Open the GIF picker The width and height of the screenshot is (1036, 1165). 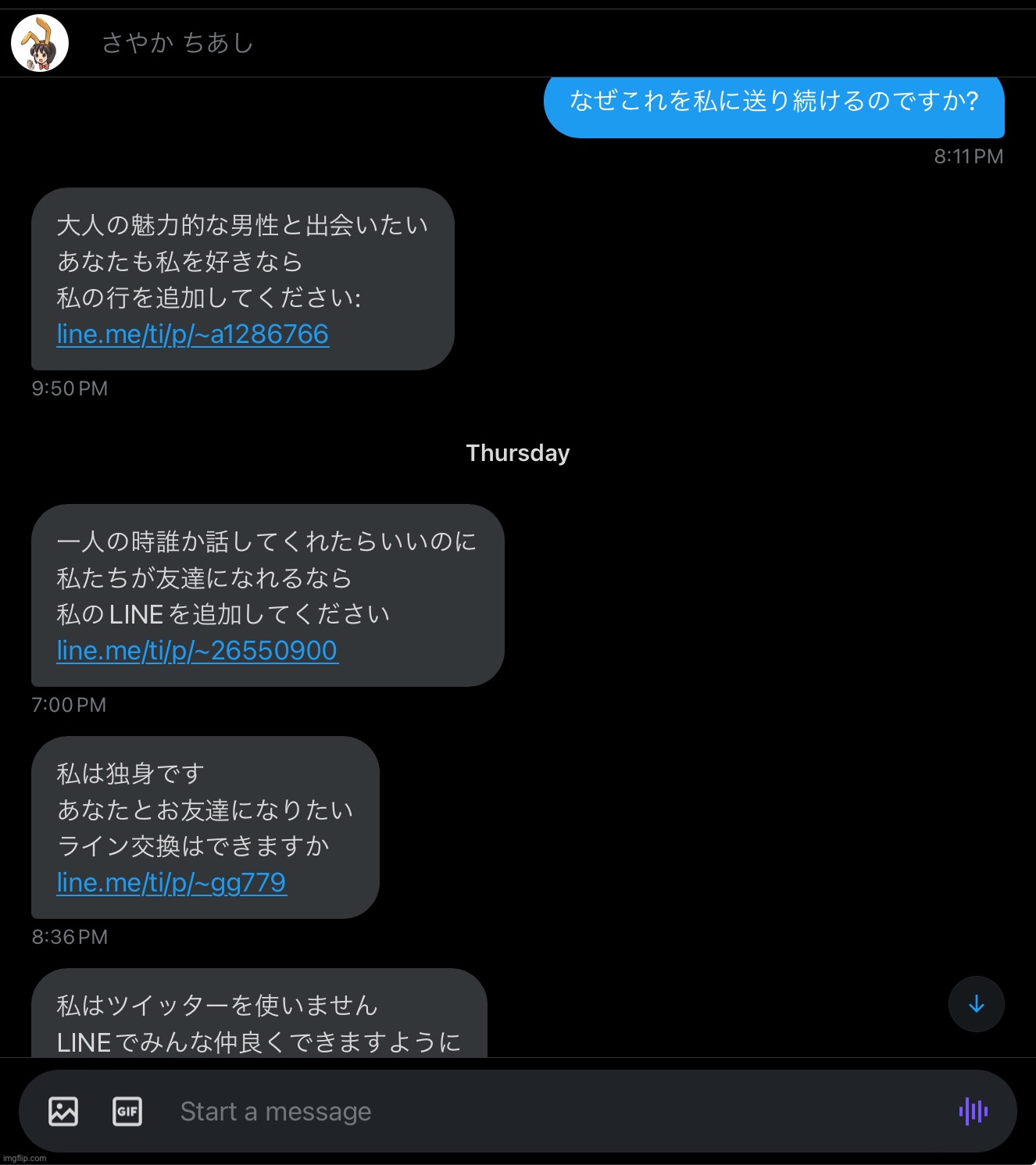(127, 1111)
